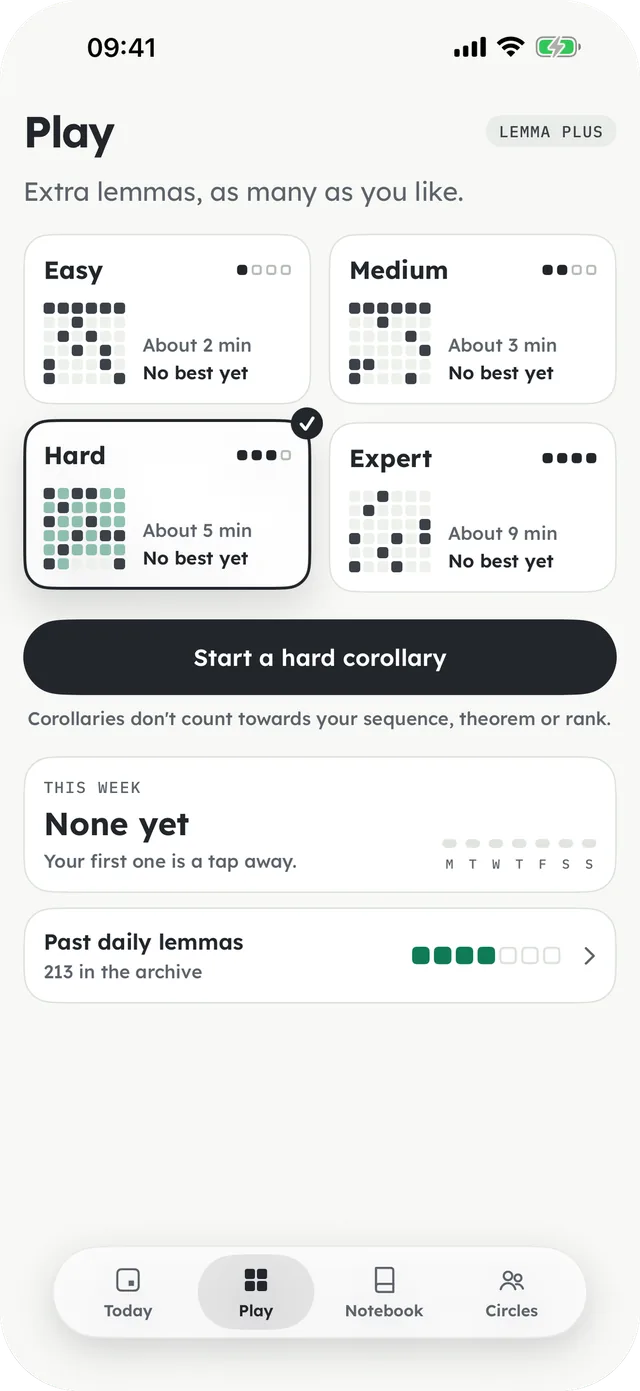640x1391 pixels.
Task: Select the Easy difficulty card
Action: pos(167,319)
